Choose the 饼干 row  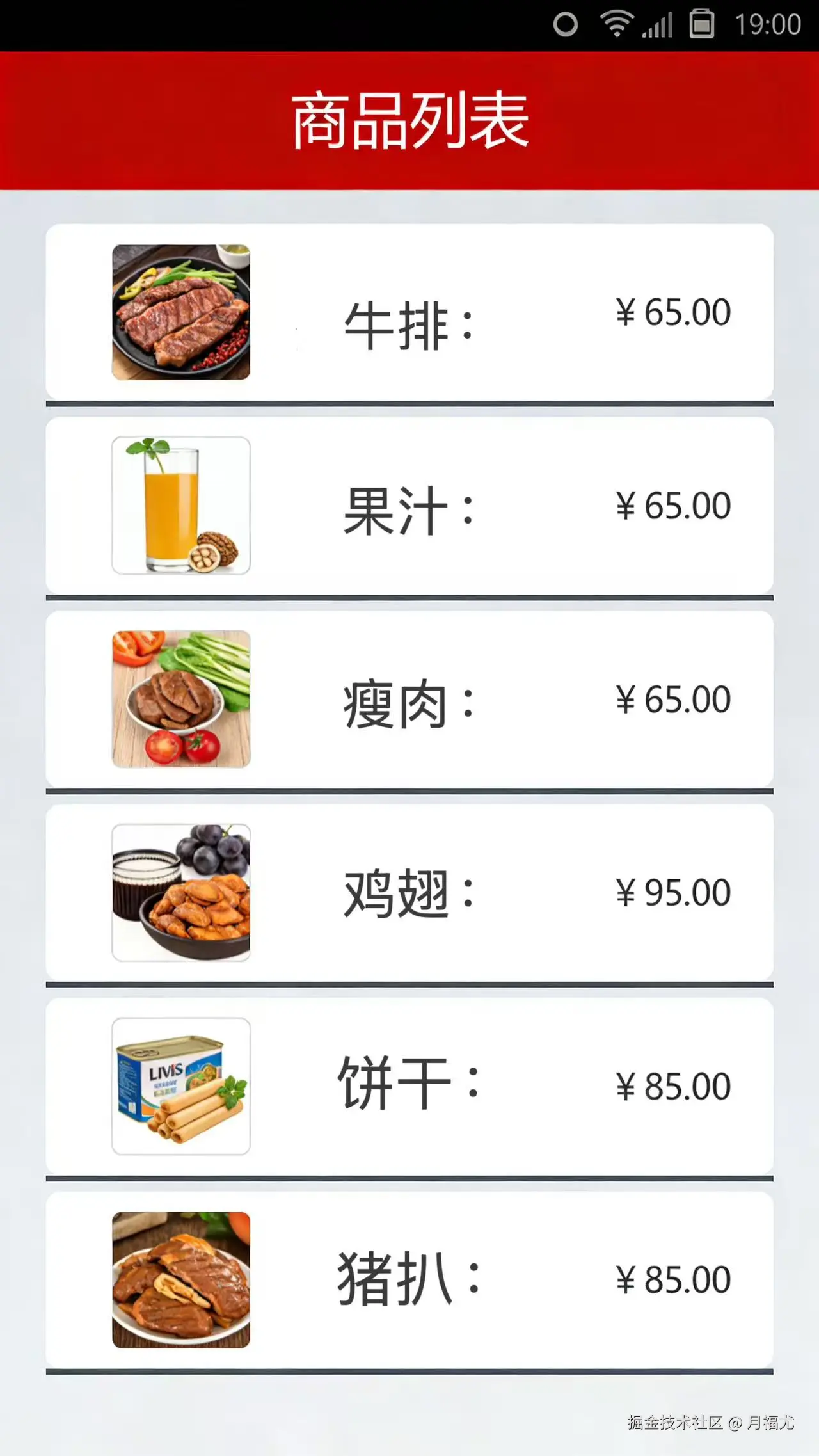click(409, 1086)
